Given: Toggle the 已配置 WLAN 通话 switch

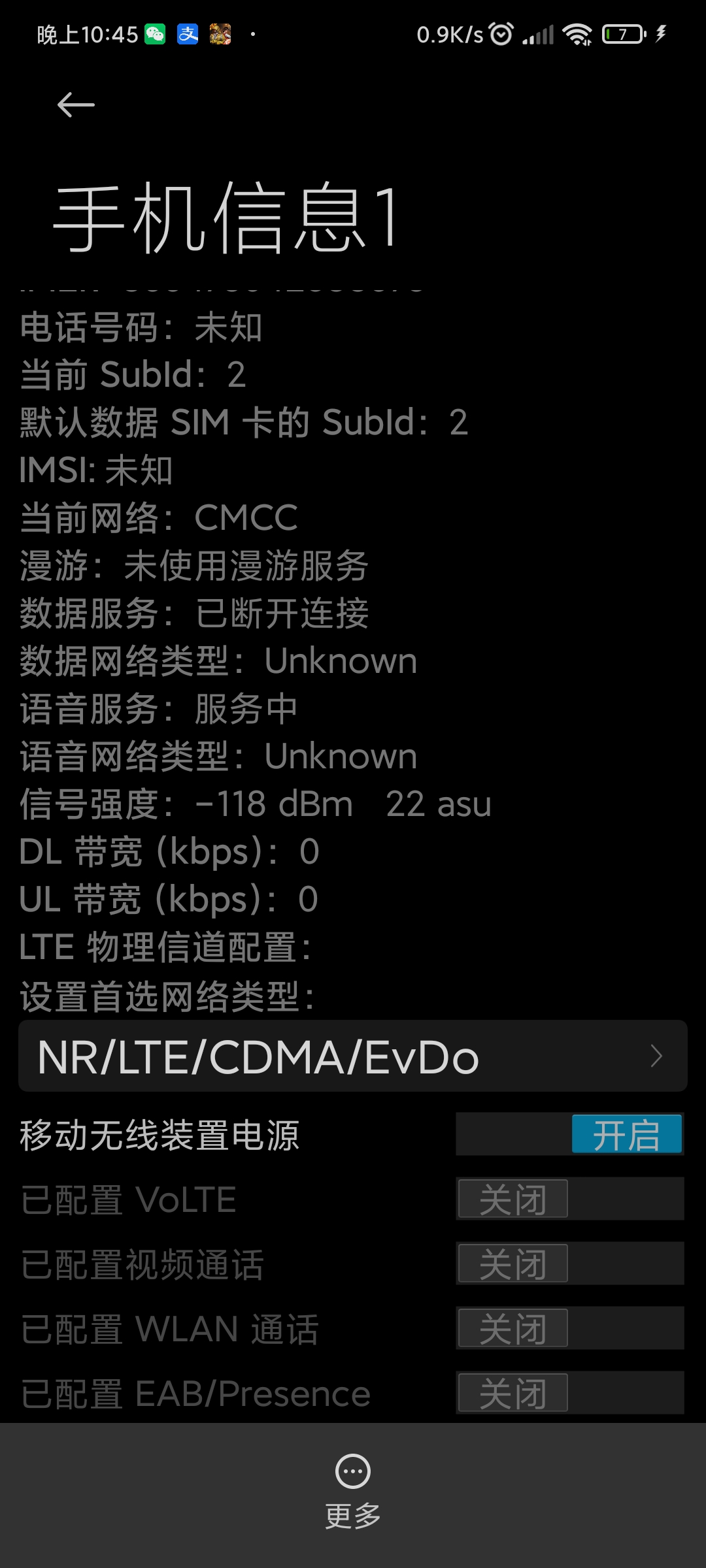Looking at the screenshot, I should pos(570,1328).
